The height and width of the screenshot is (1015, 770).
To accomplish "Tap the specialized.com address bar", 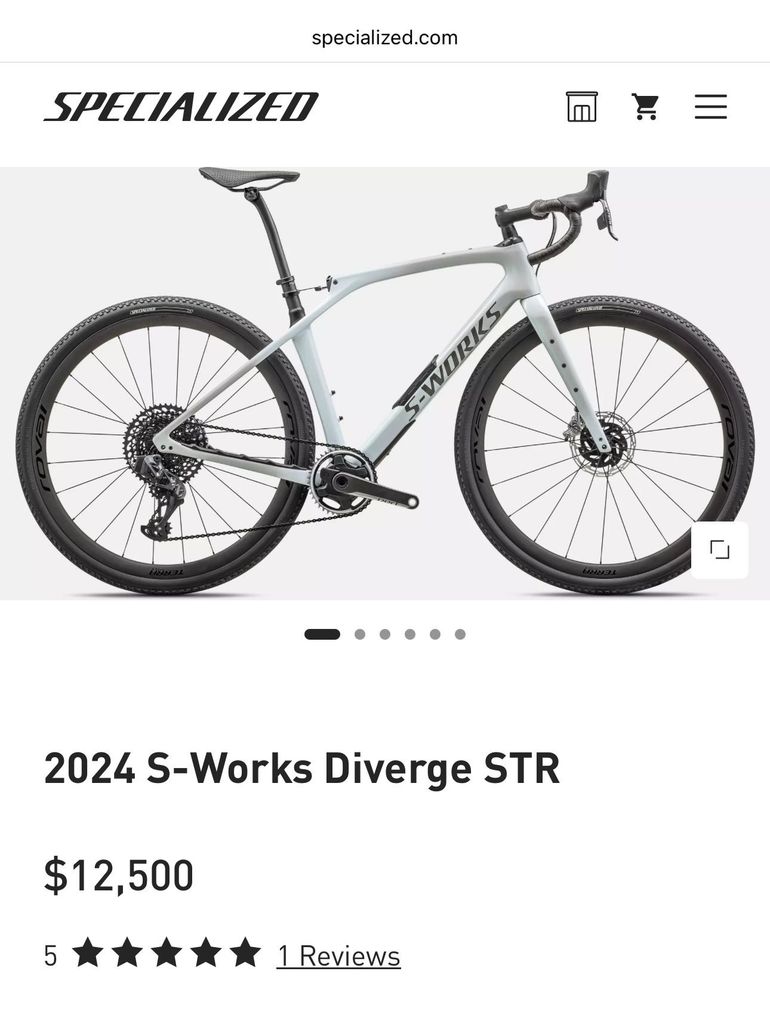I will (x=385, y=38).
